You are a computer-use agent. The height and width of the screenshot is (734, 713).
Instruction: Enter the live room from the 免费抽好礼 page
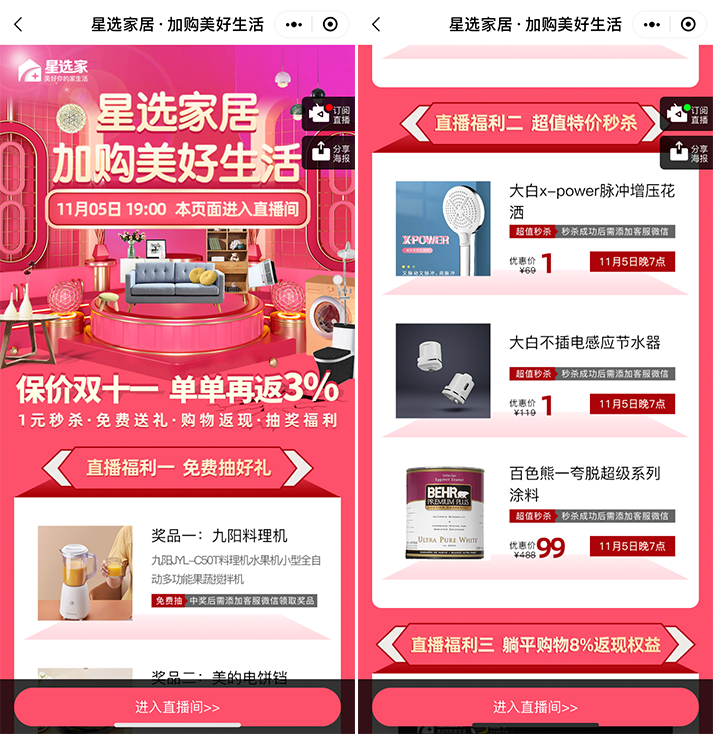click(178, 707)
